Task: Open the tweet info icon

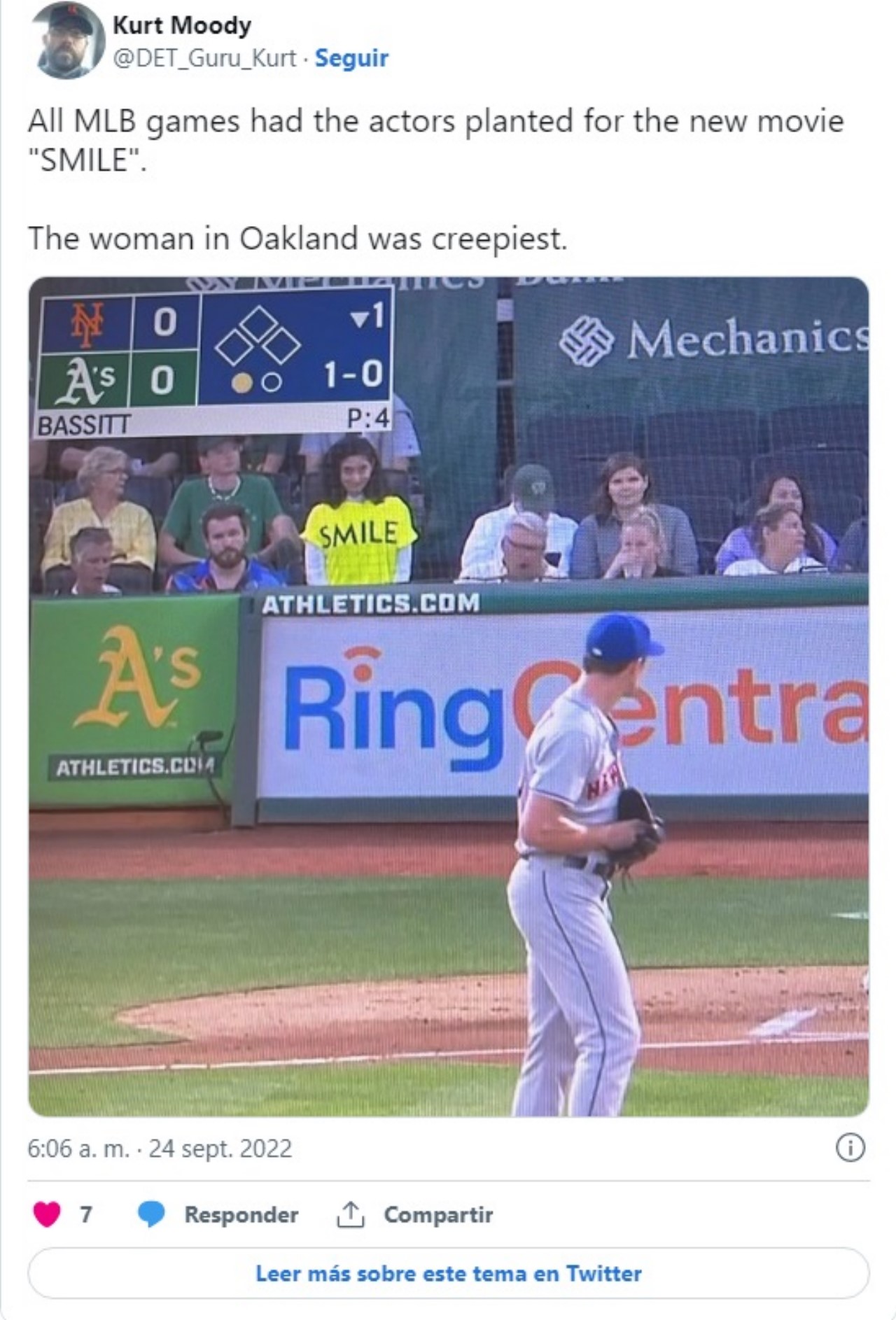Action: click(x=850, y=1149)
